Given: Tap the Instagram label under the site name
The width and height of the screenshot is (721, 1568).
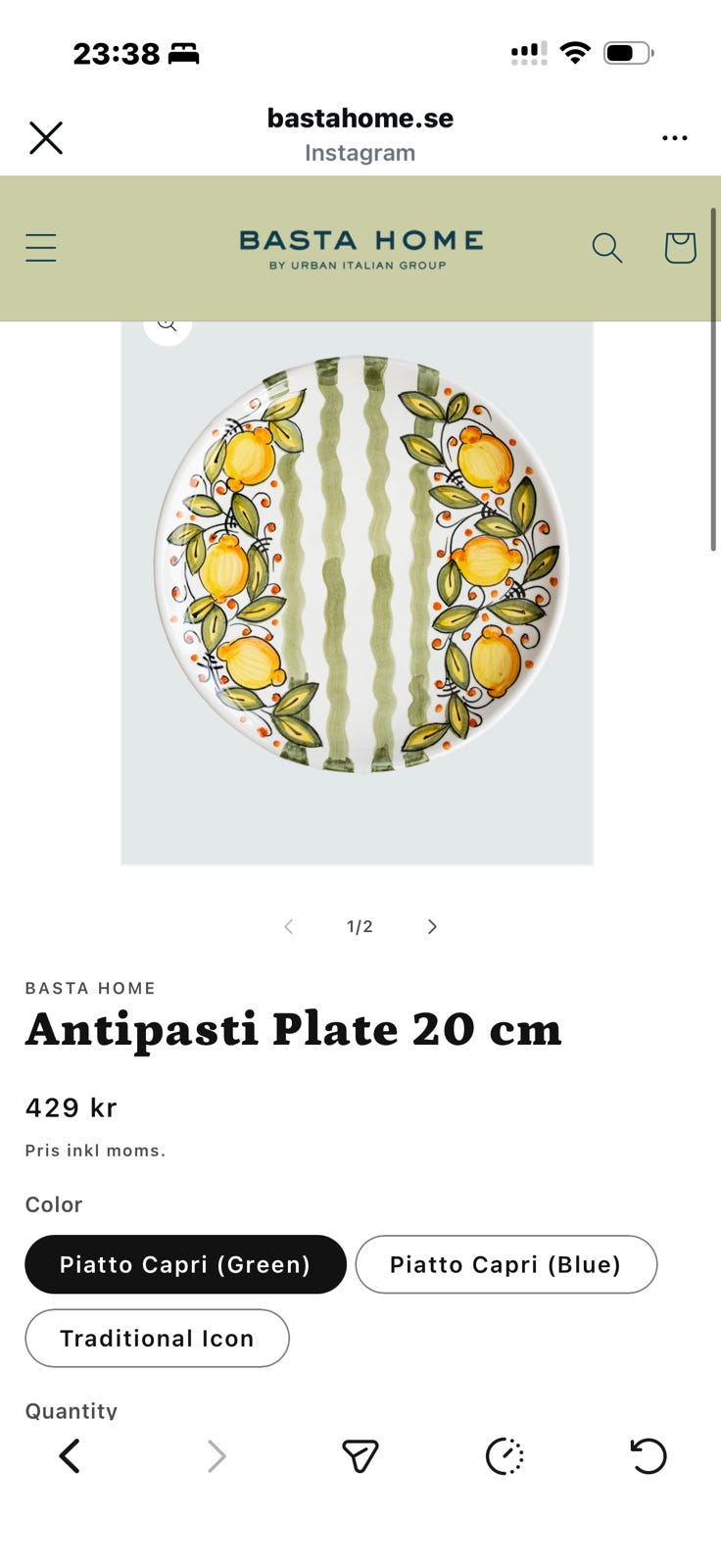Looking at the screenshot, I should [360, 152].
